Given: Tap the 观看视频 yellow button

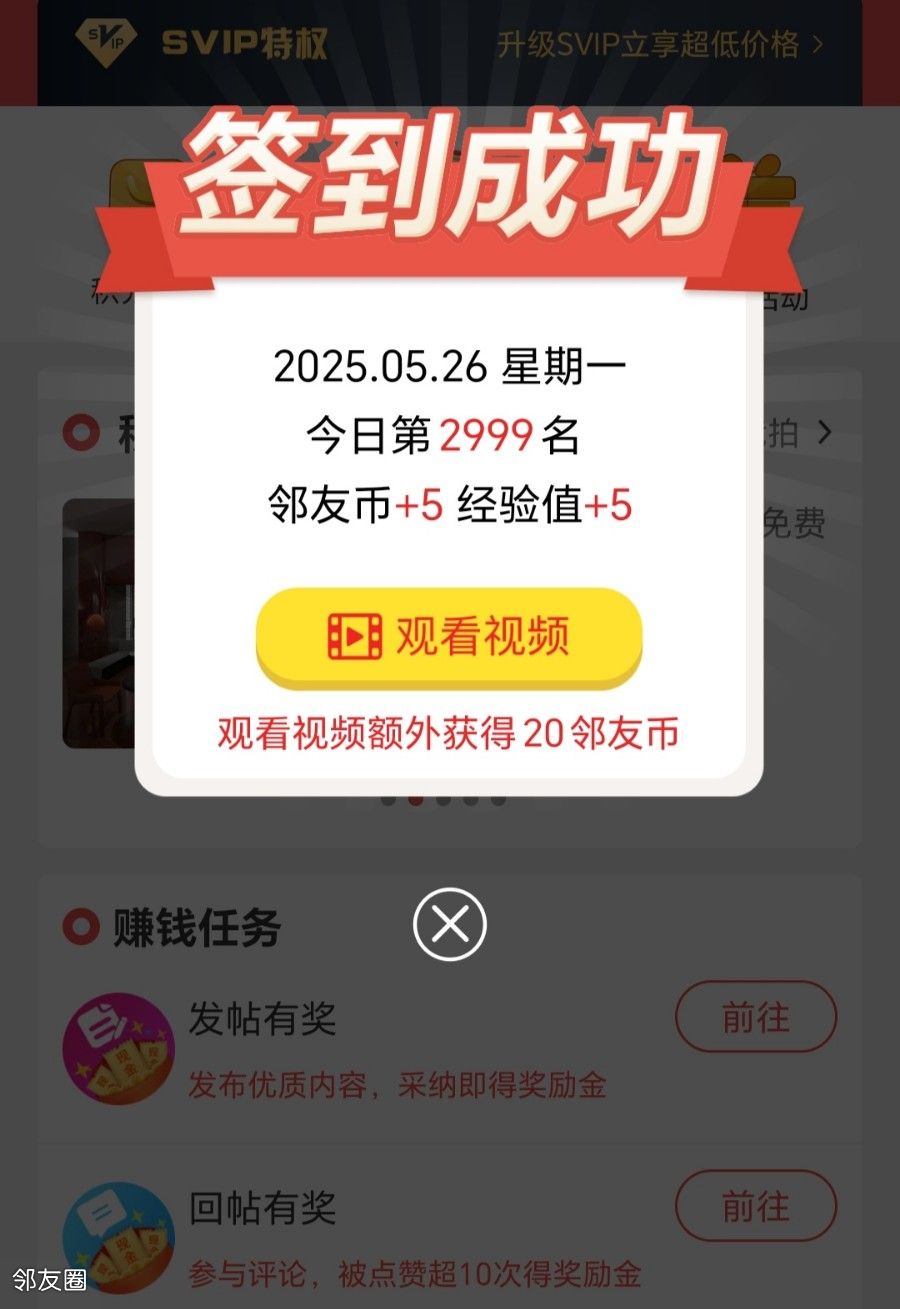Looking at the screenshot, I should click(x=449, y=637).
